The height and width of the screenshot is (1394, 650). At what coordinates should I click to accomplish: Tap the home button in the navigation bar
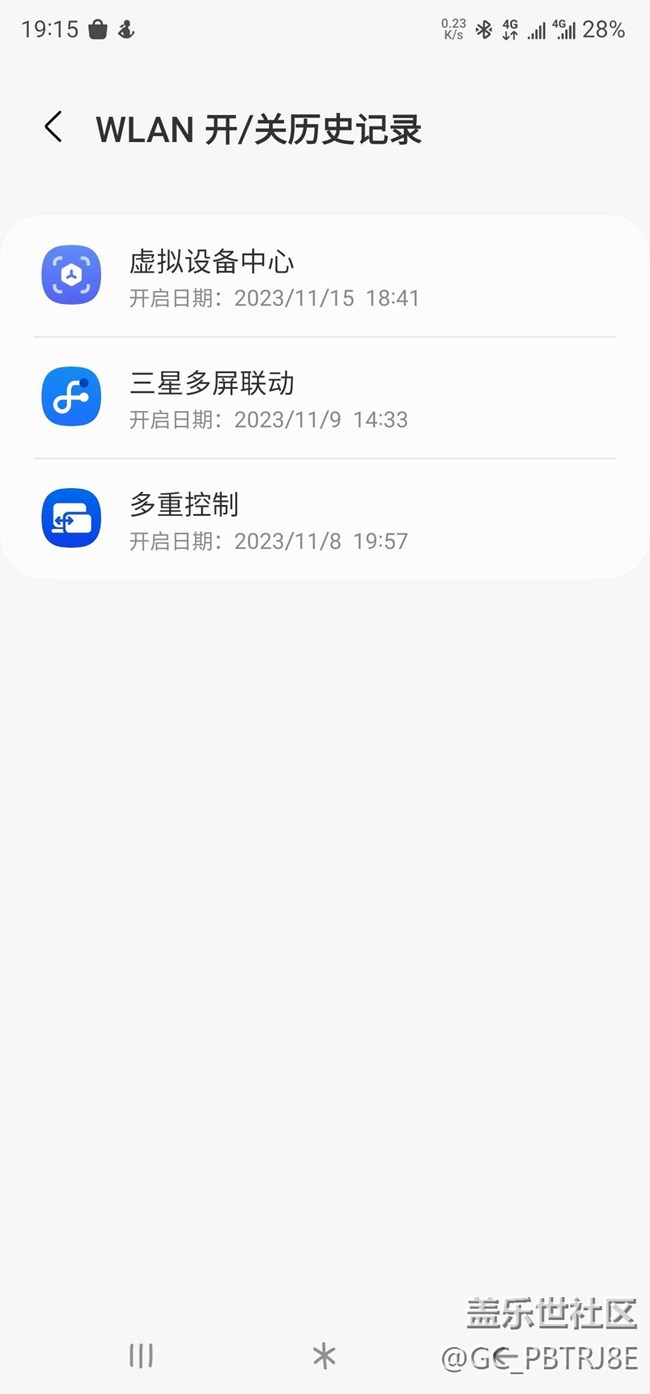point(324,1355)
